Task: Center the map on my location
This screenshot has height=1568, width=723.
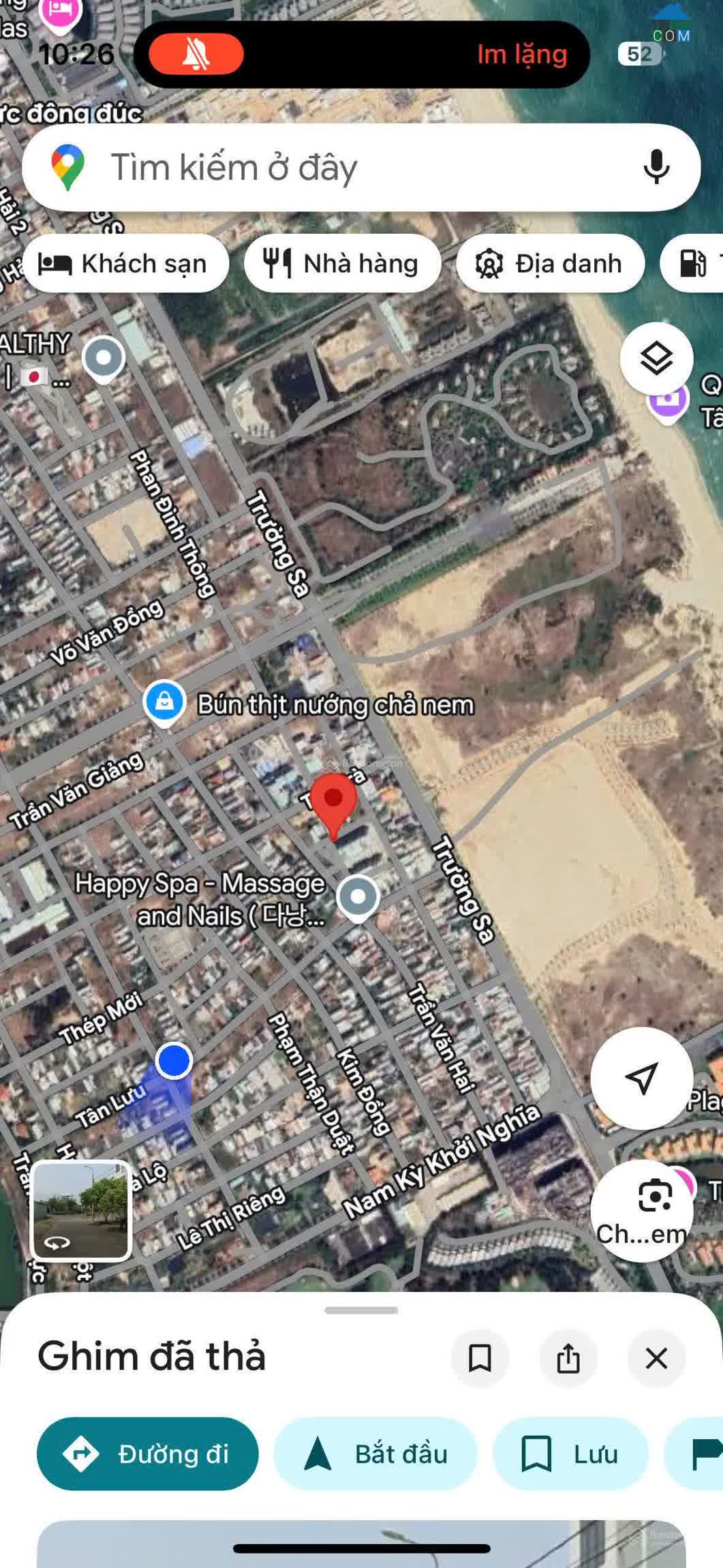Action: pos(641,1078)
